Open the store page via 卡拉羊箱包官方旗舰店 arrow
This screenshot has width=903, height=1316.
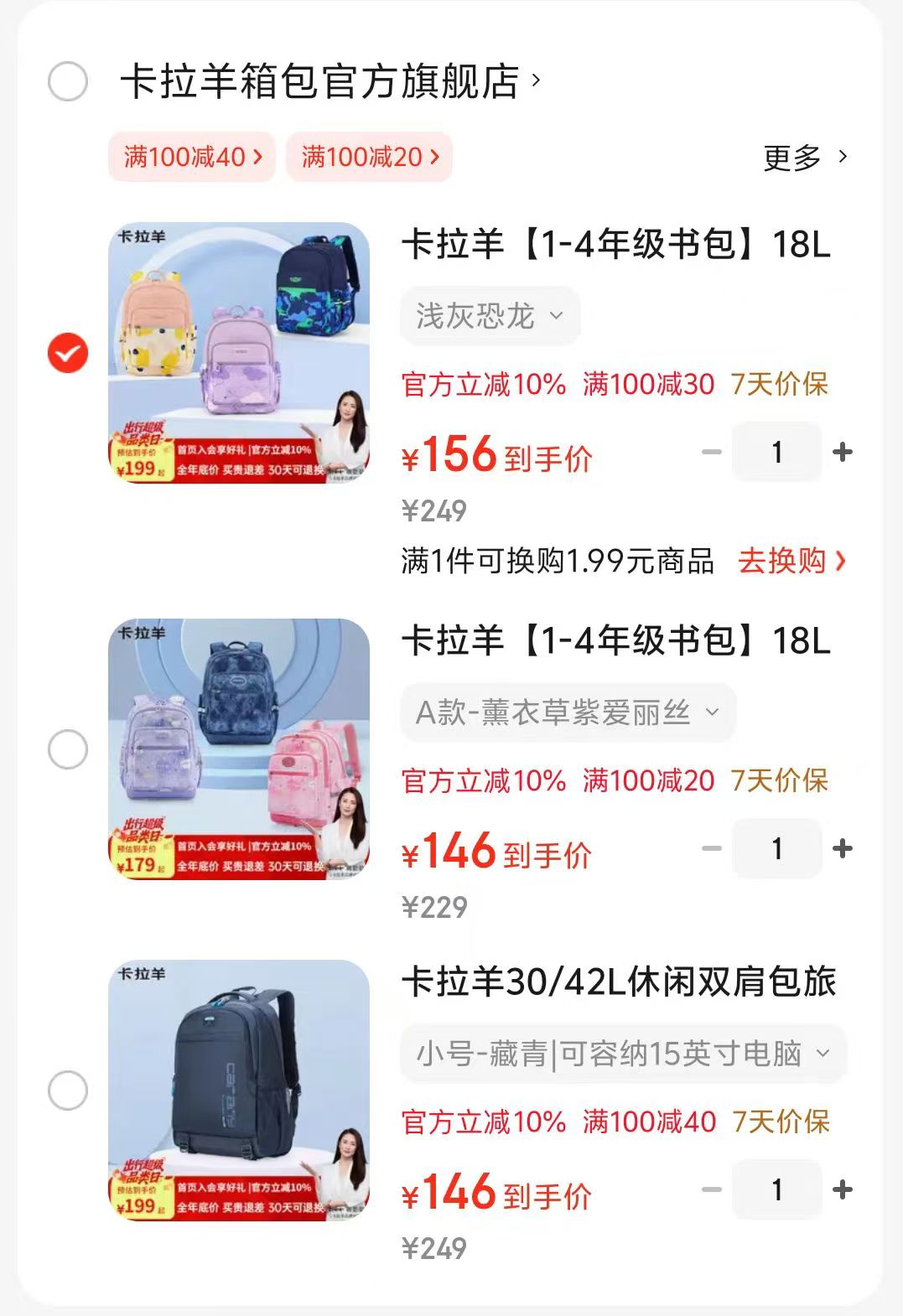pyautogui.click(x=534, y=82)
